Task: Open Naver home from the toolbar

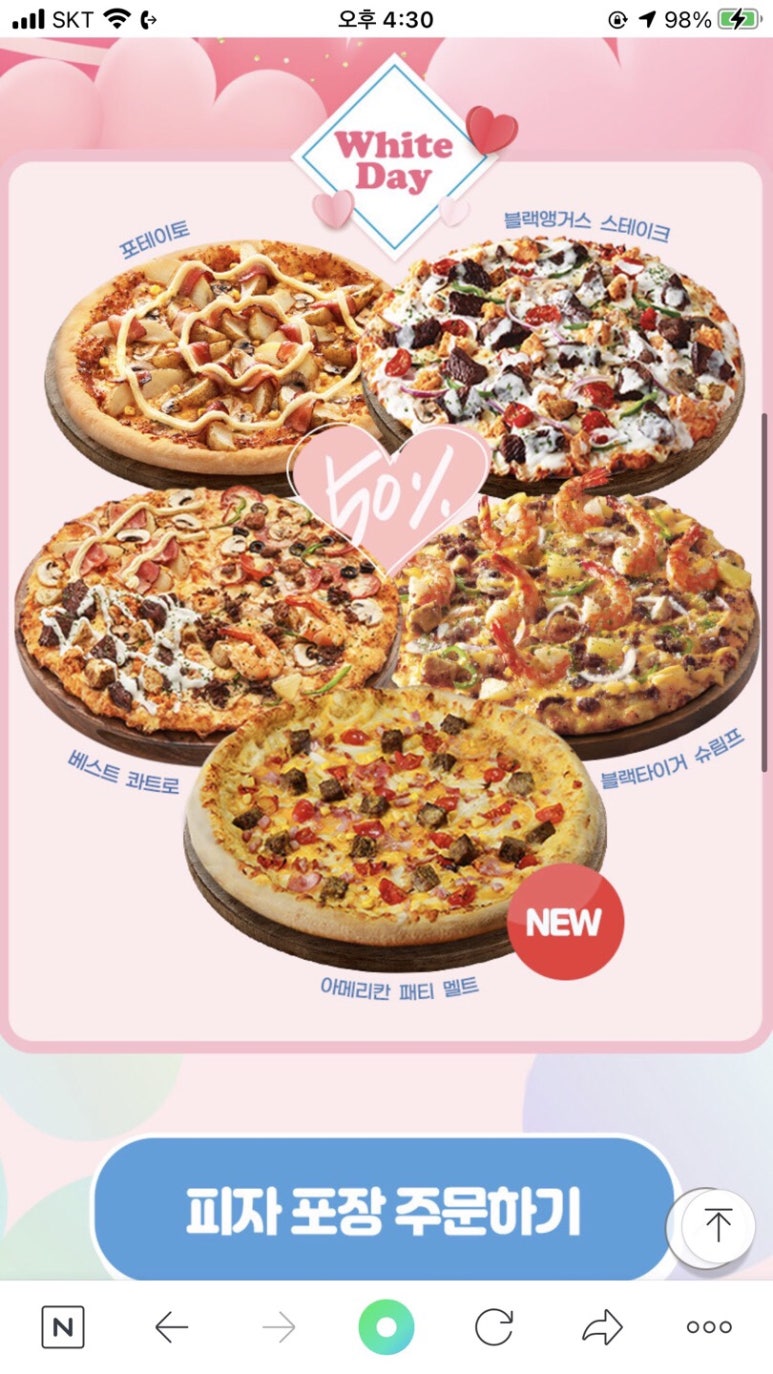Action: [63, 1327]
